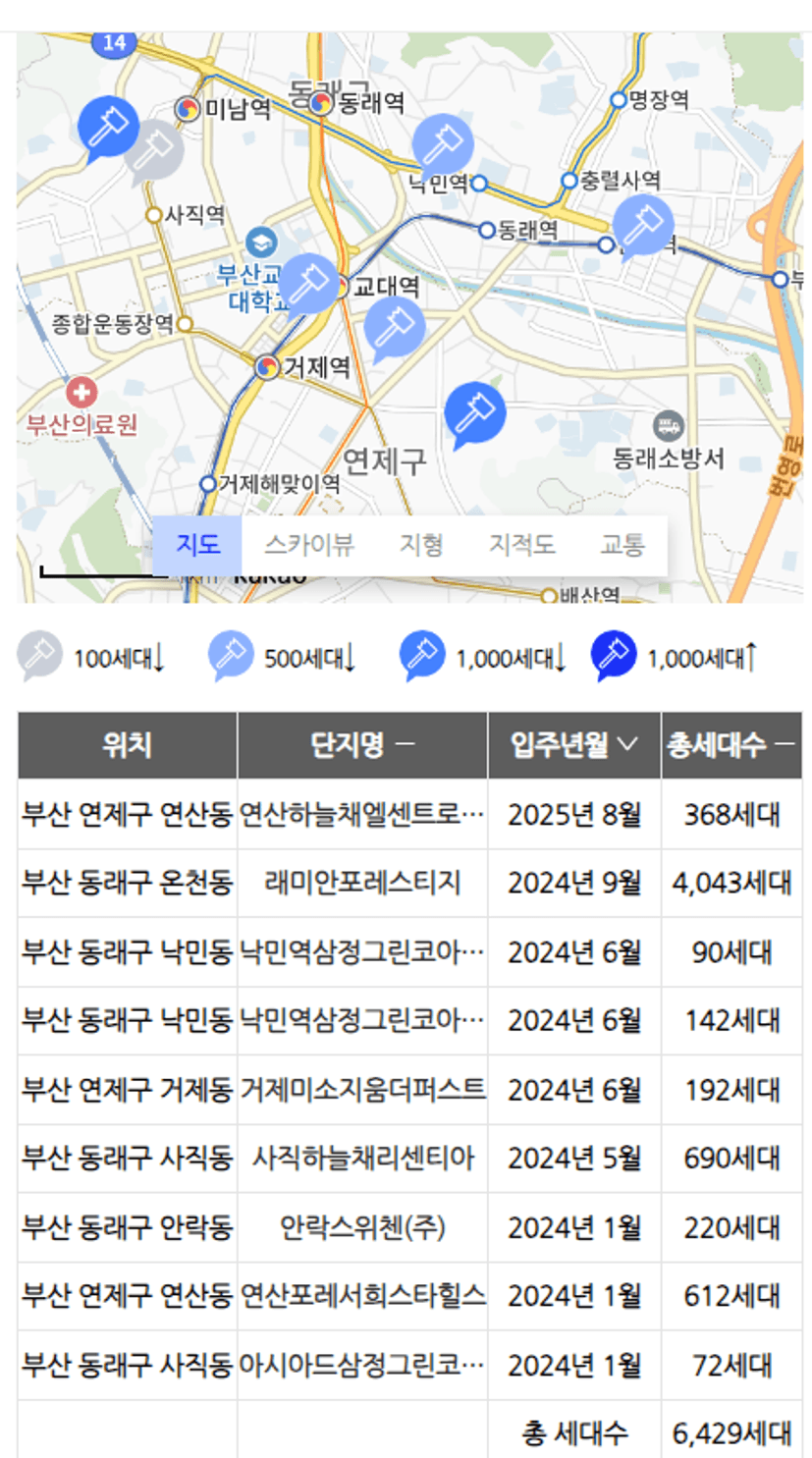
Task: Open the dark blue marker left of 미남역
Action: pyautogui.click(x=107, y=130)
